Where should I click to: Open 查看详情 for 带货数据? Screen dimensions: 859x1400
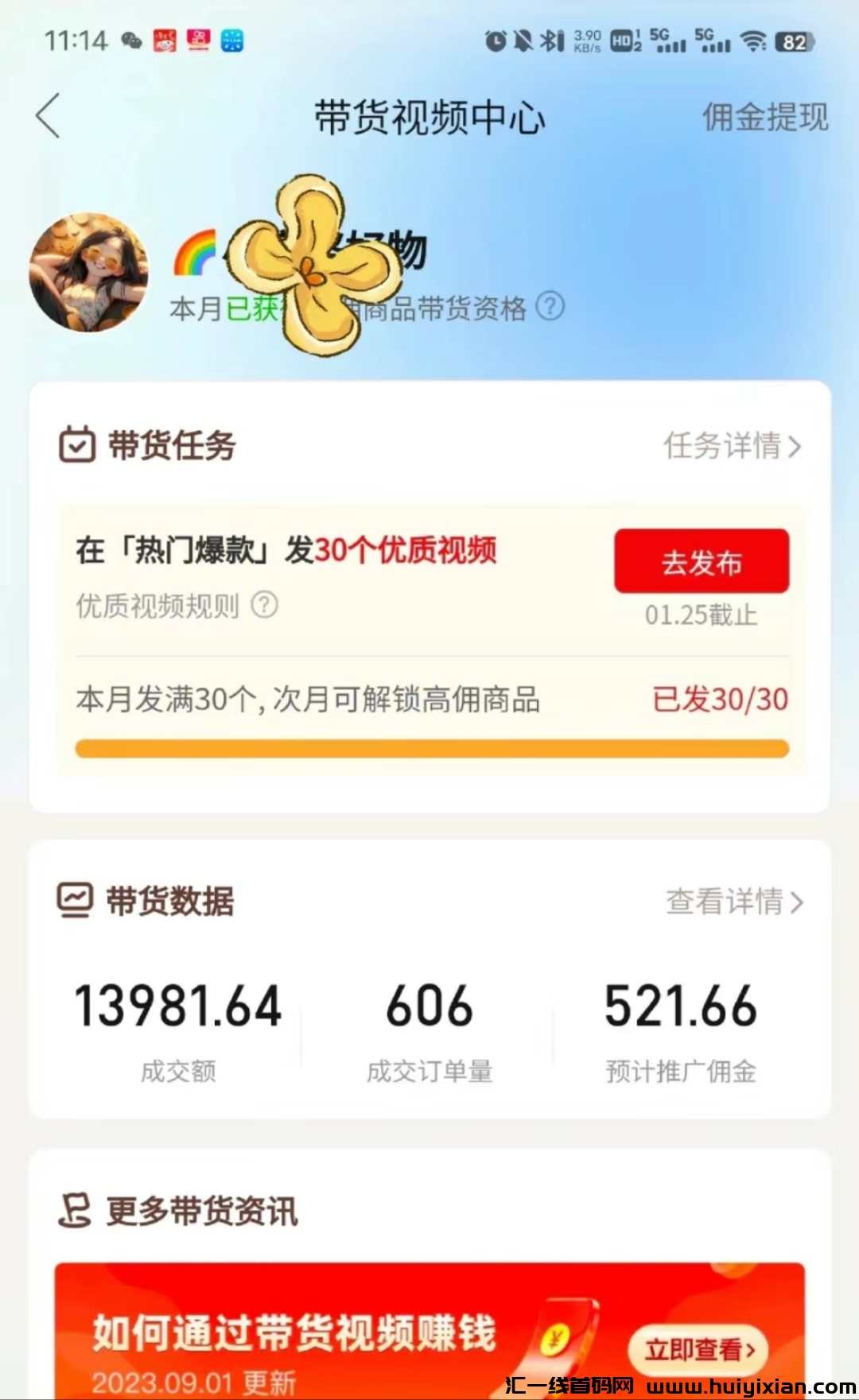[x=733, y=902]
